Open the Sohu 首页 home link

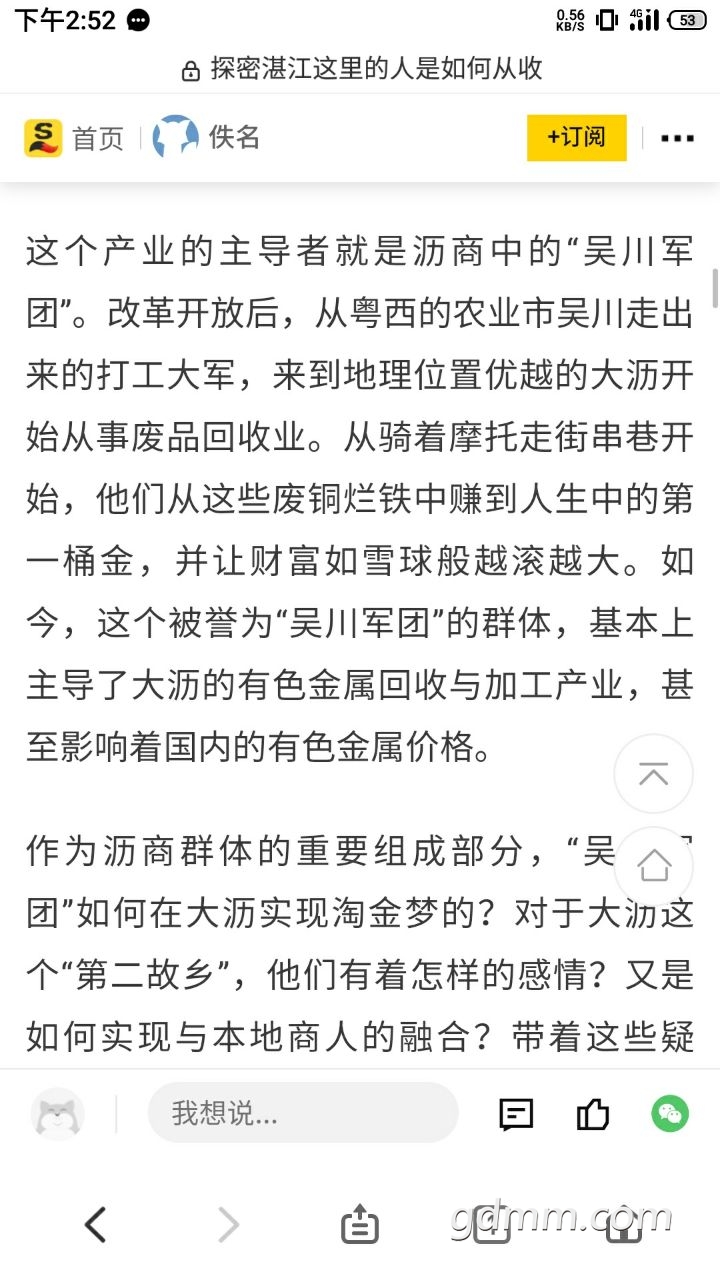[75, 138]
